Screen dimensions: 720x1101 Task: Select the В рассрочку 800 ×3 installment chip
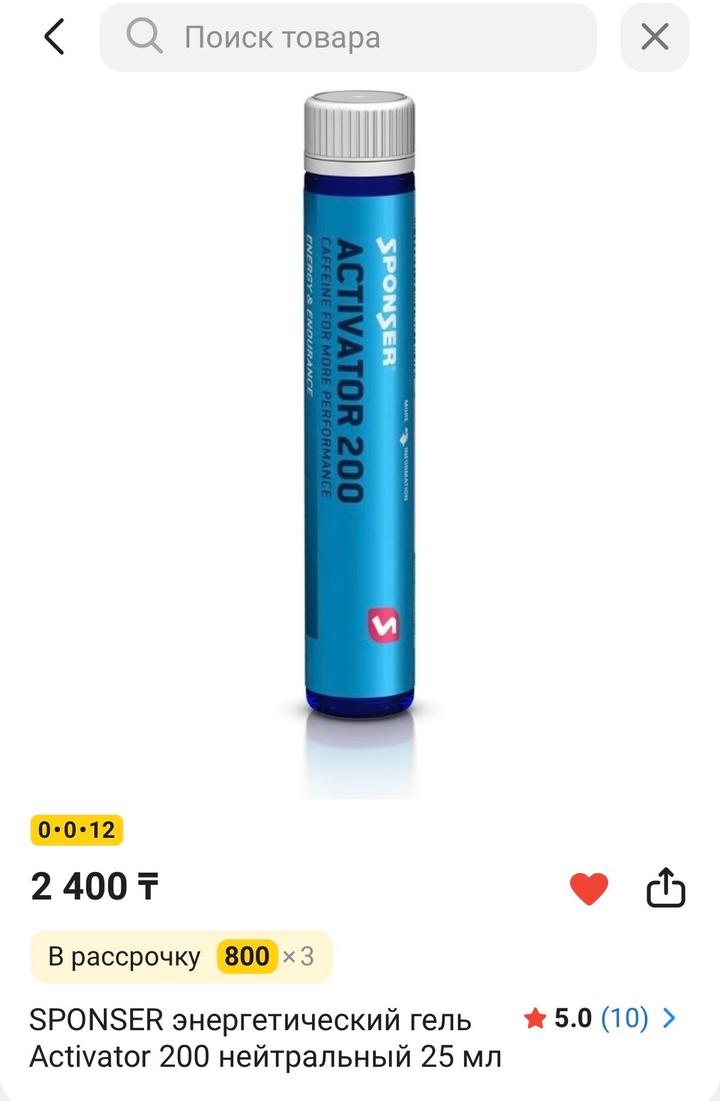tap(181, 957)
